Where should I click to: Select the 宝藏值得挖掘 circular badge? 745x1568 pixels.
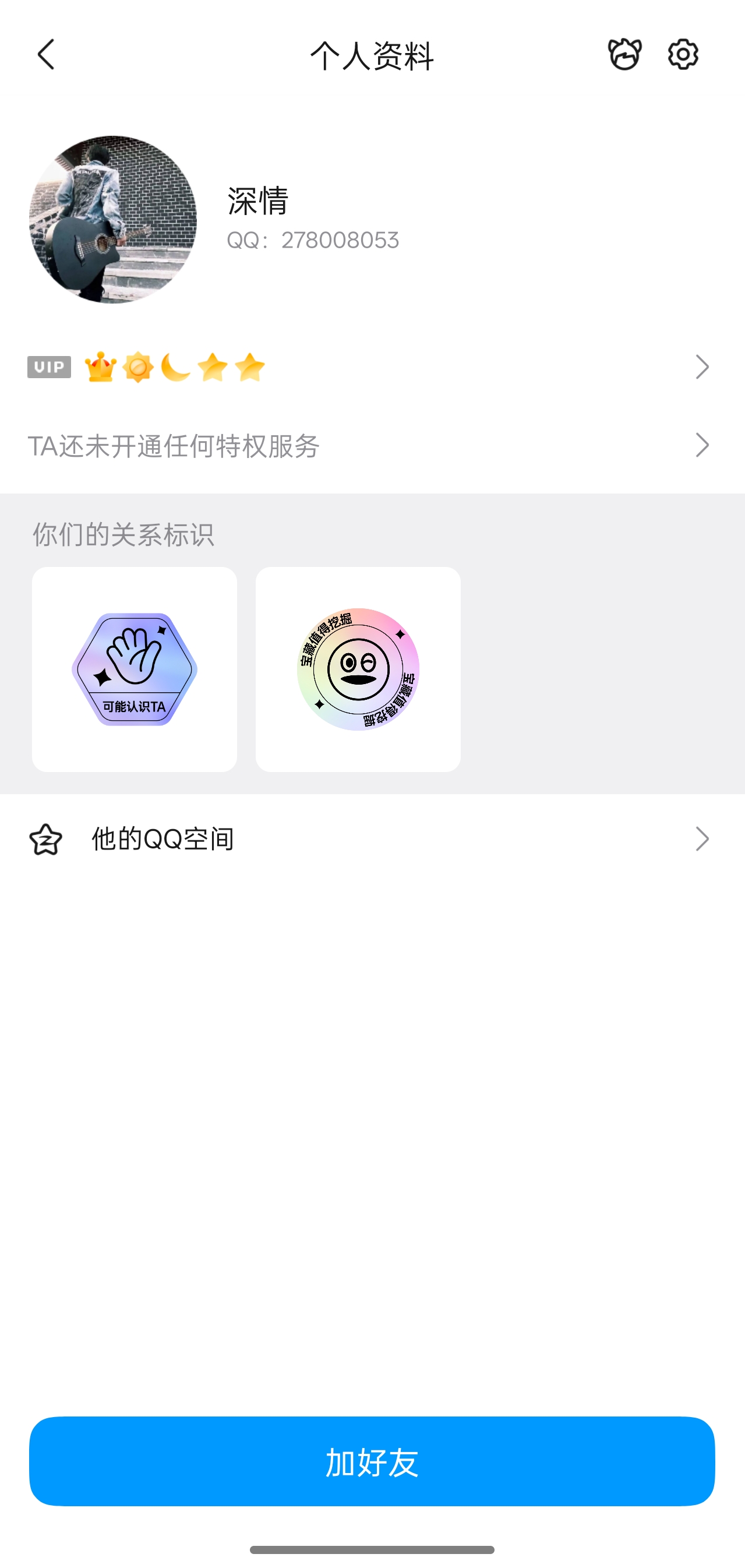click(x=358, y=670)
